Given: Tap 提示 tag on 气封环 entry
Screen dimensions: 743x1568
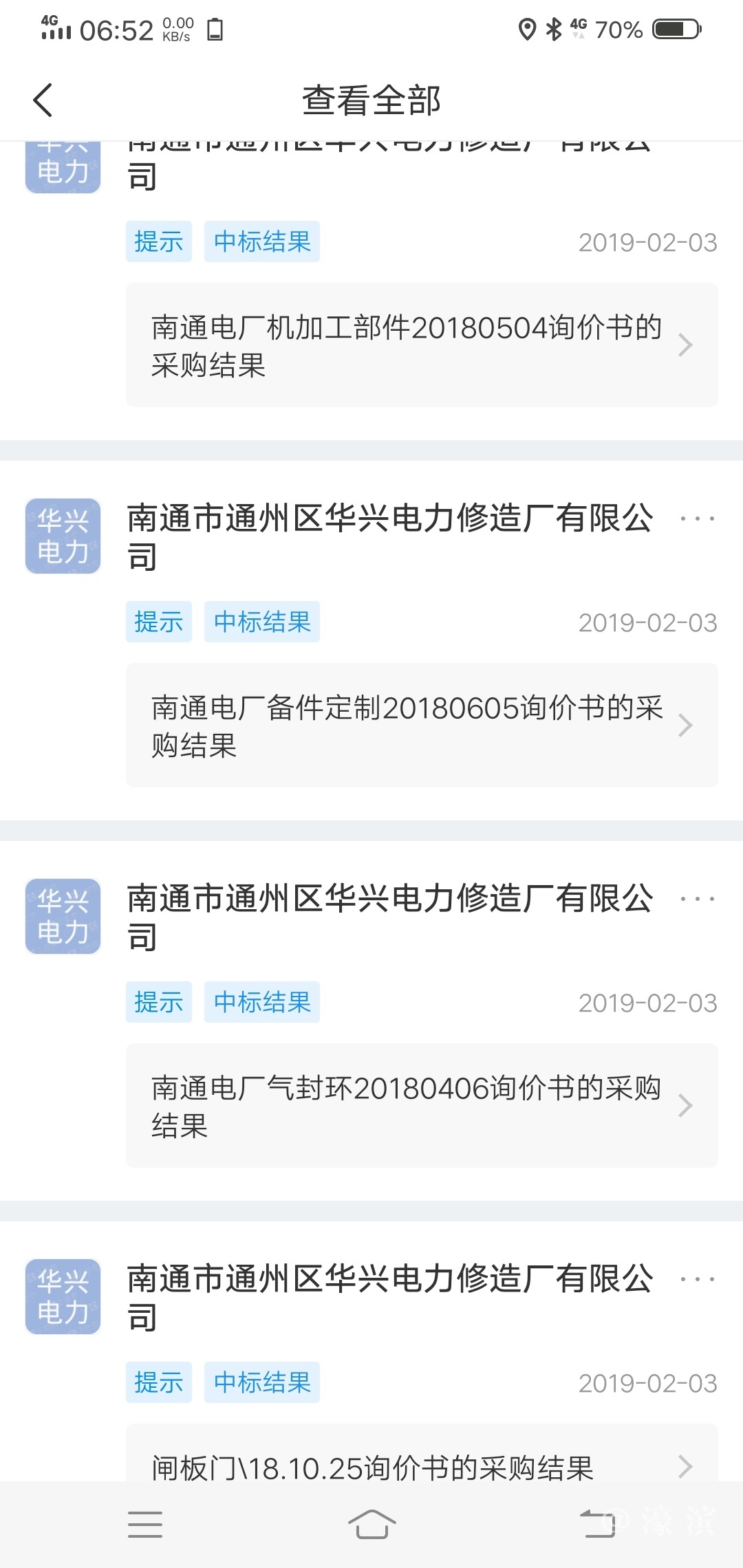Looking at the screenshot, I should (x=159, y=1003).
